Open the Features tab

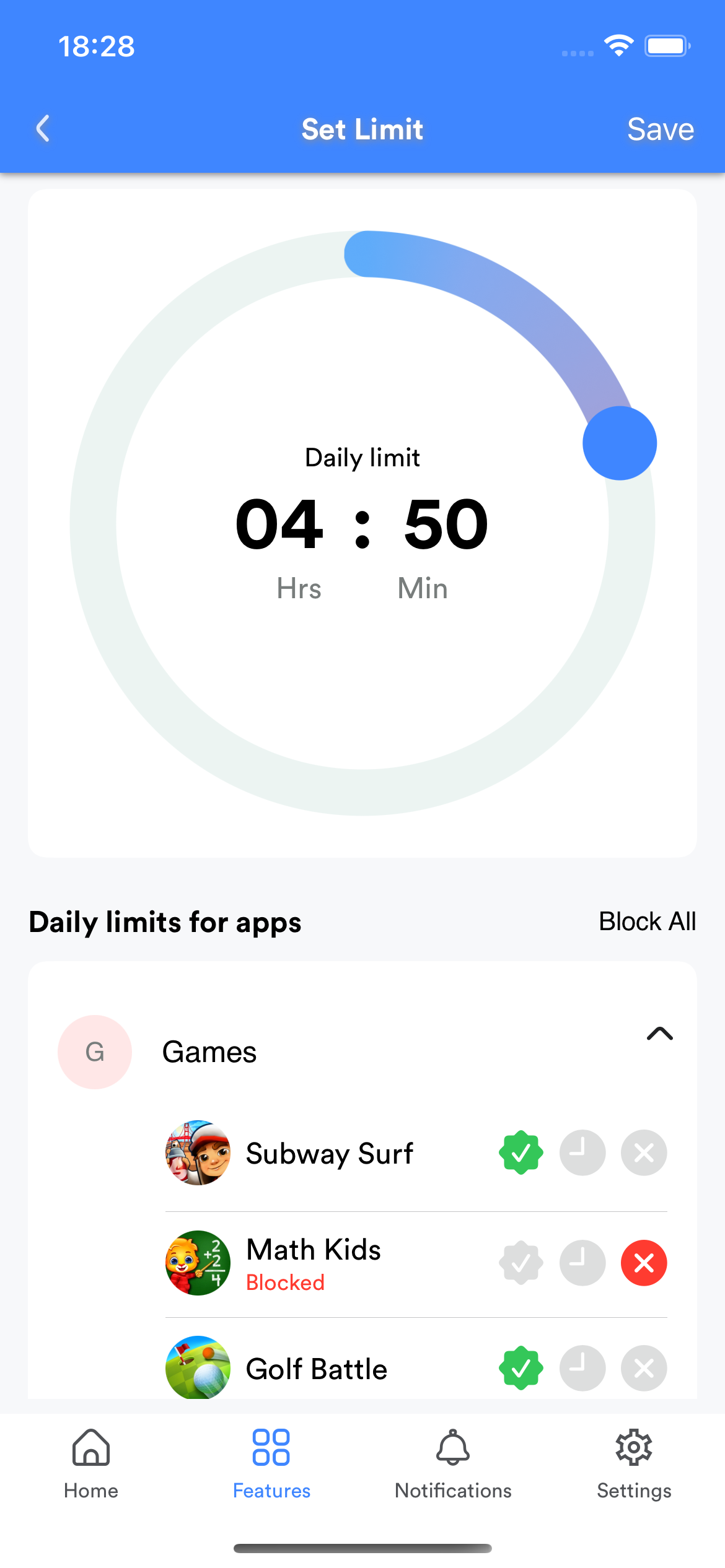tap(271, 1464)
